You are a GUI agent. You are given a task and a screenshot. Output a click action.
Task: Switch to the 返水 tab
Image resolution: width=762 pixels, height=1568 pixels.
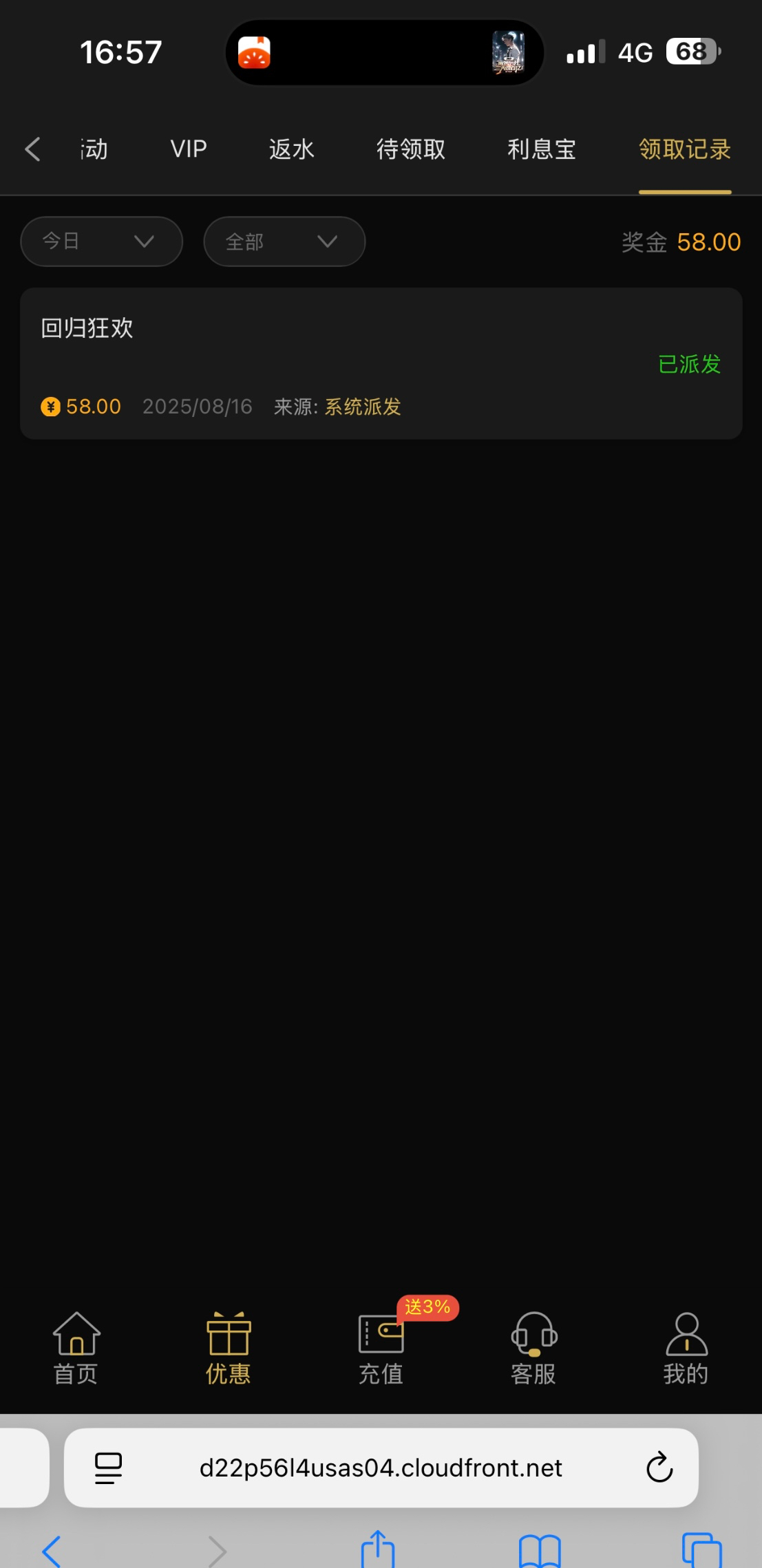click(291, 149)
